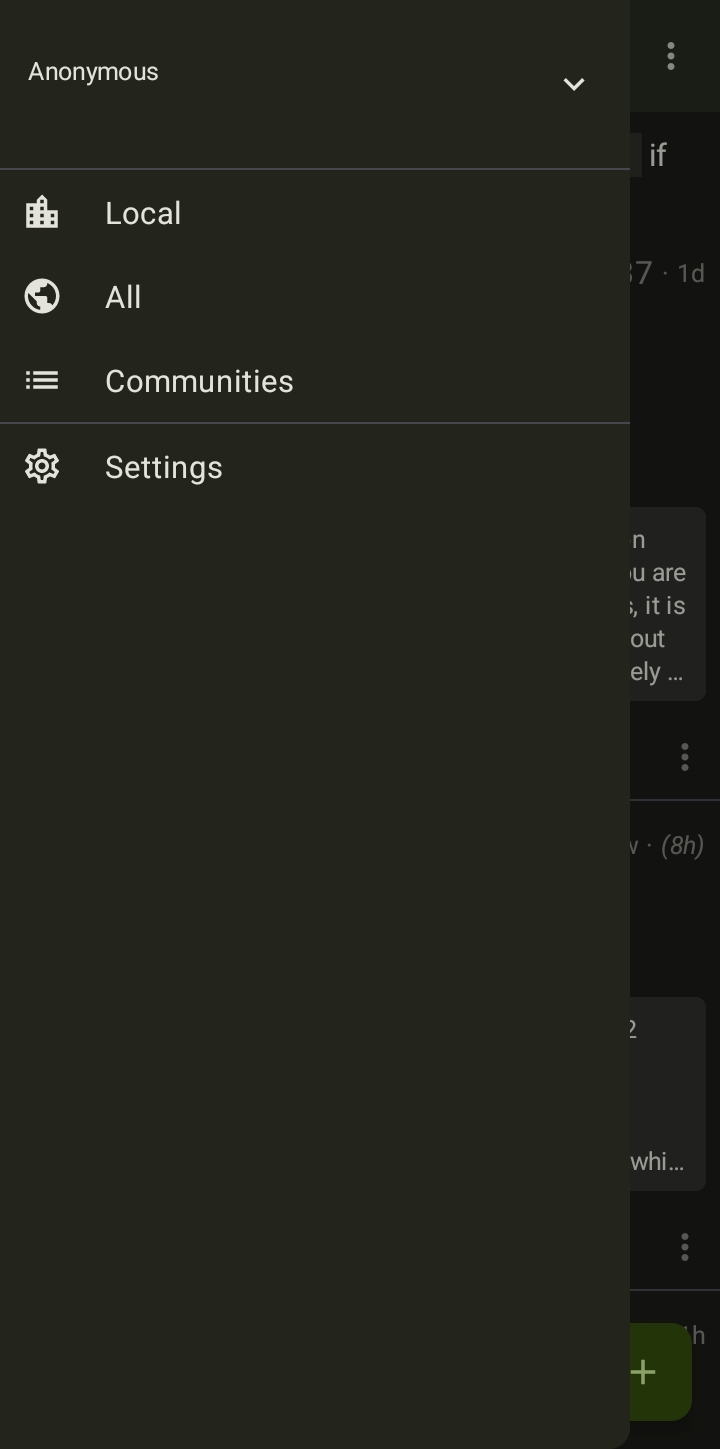Screen dimensions: 720x1449
Task: Switch to the All feed
Action: [x=314, y=297]
